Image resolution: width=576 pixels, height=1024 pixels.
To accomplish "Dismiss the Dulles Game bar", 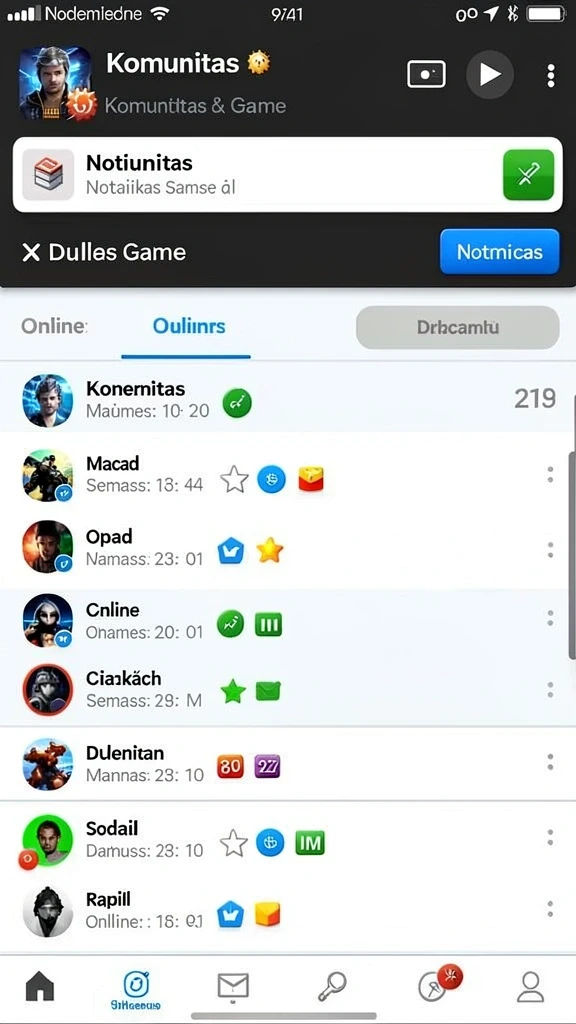I will click(x=31, y=252).
